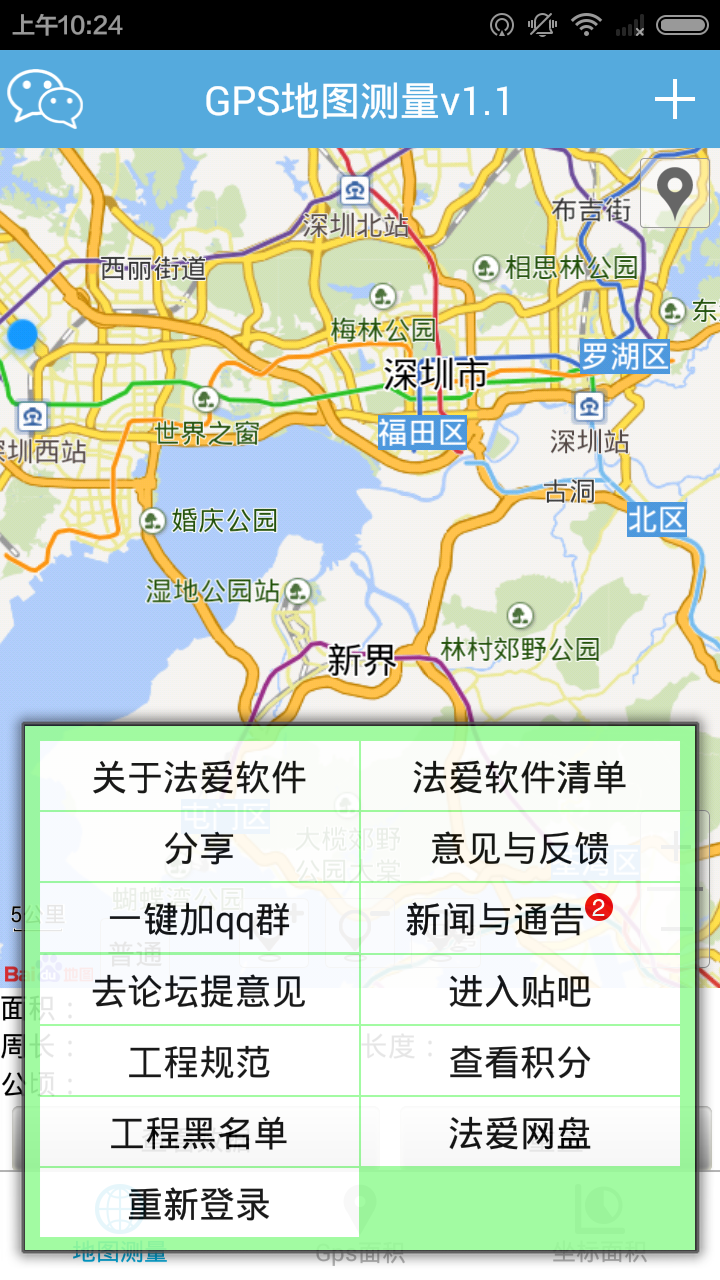This screenshot has width=720, height=1280.
Task: Check points via 查看积分
Action: [x=519, y=1061]
